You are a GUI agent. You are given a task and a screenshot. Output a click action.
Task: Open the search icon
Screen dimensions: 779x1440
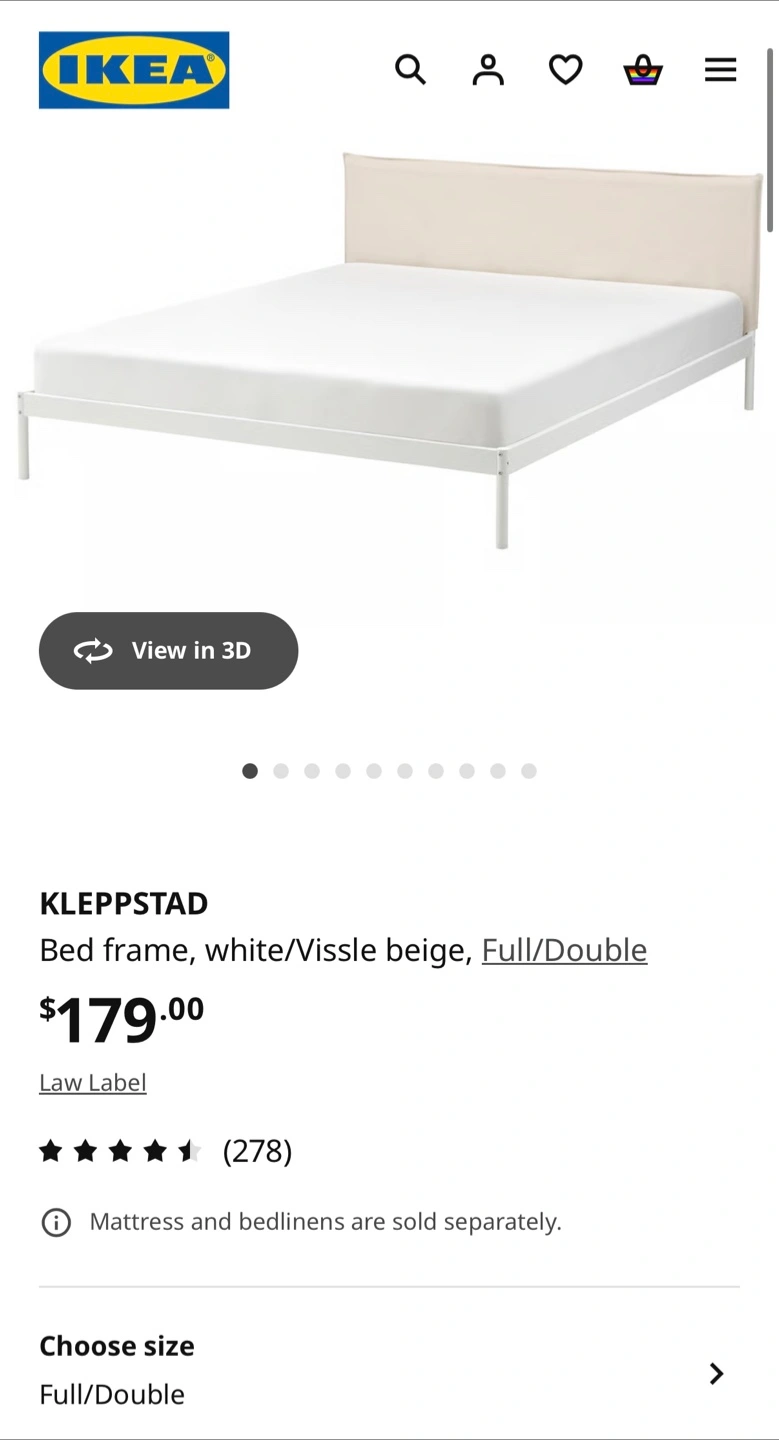pyautogui.click(x=410, y=70)
